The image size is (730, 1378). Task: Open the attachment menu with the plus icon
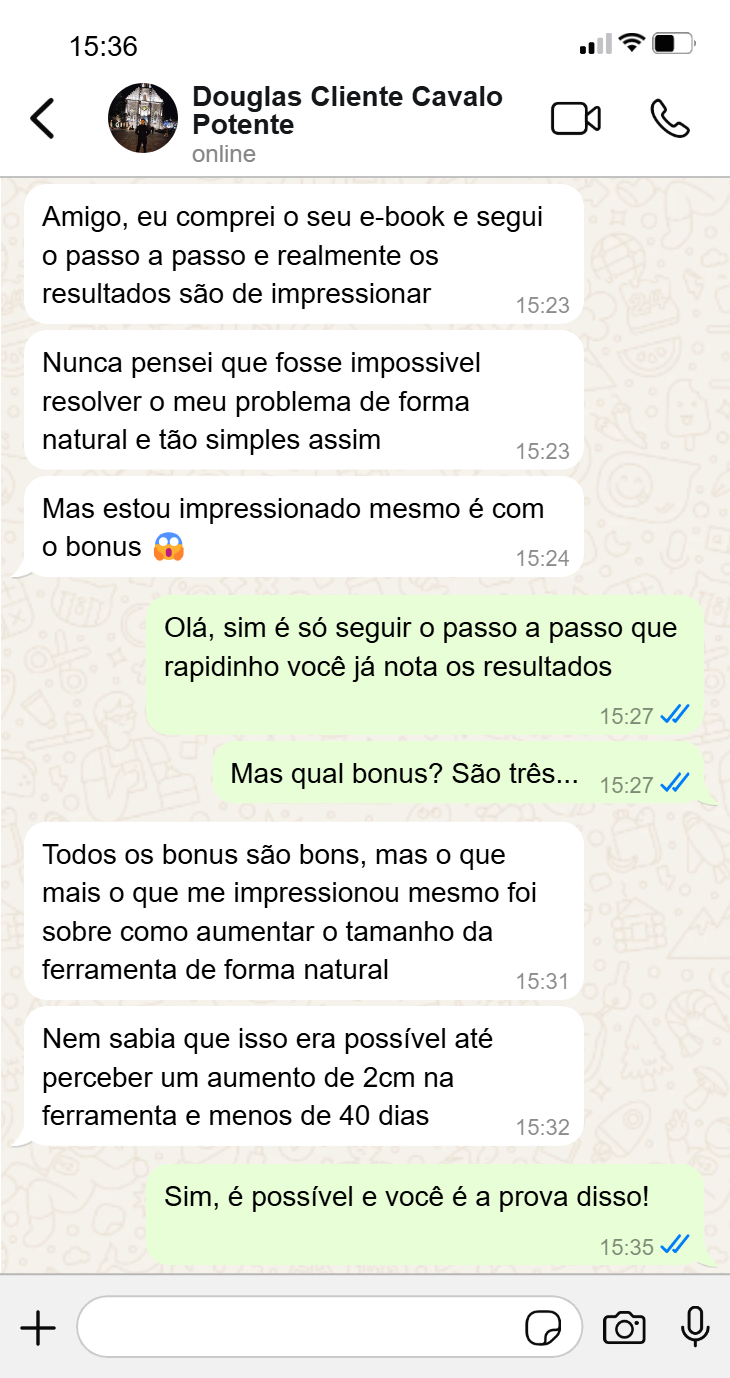[x=38, y=1327]
